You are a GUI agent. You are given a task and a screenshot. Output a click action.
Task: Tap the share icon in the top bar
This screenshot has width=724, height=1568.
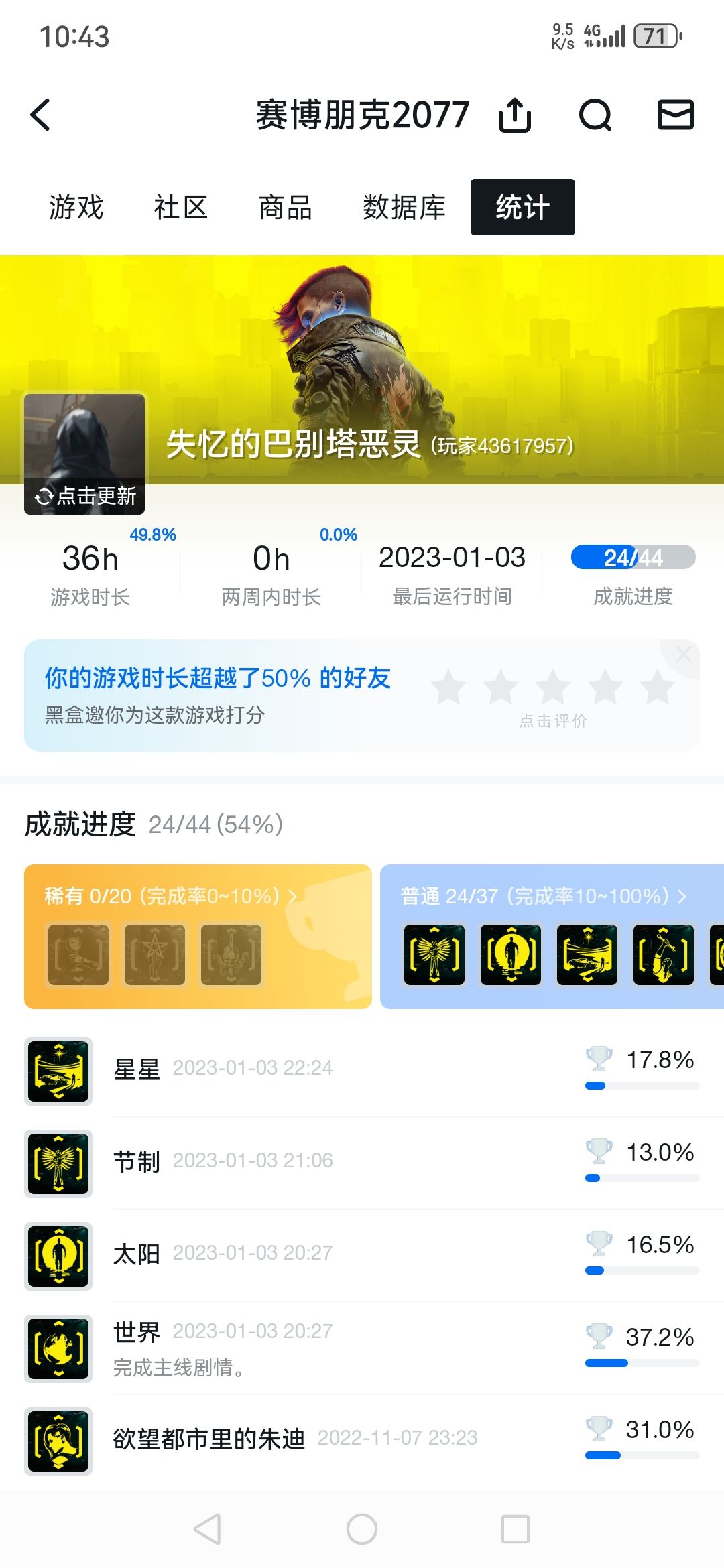coord(515,115)
